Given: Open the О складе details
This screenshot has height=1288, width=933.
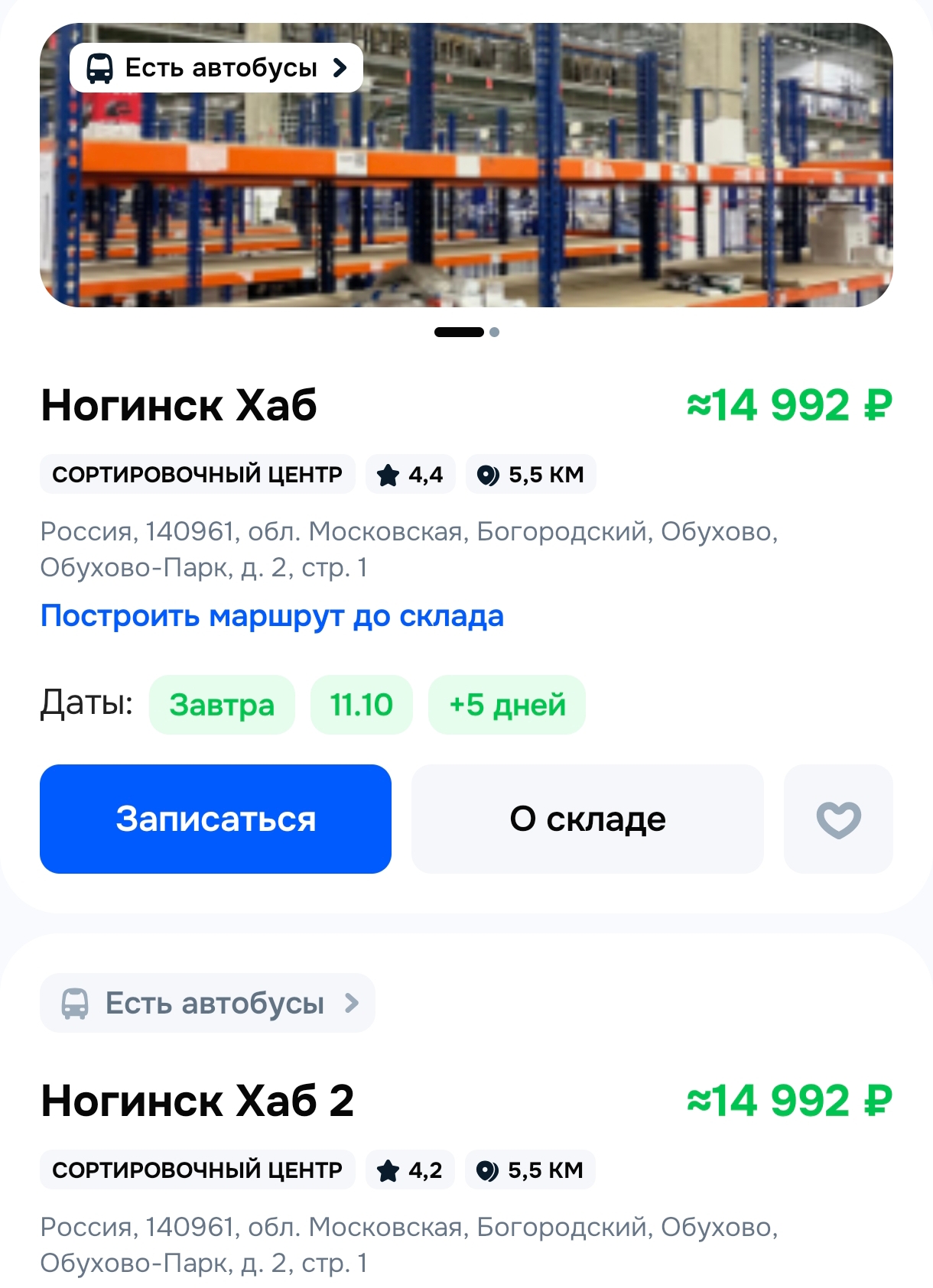Looking at the screenshot, I should coord(587,819).
